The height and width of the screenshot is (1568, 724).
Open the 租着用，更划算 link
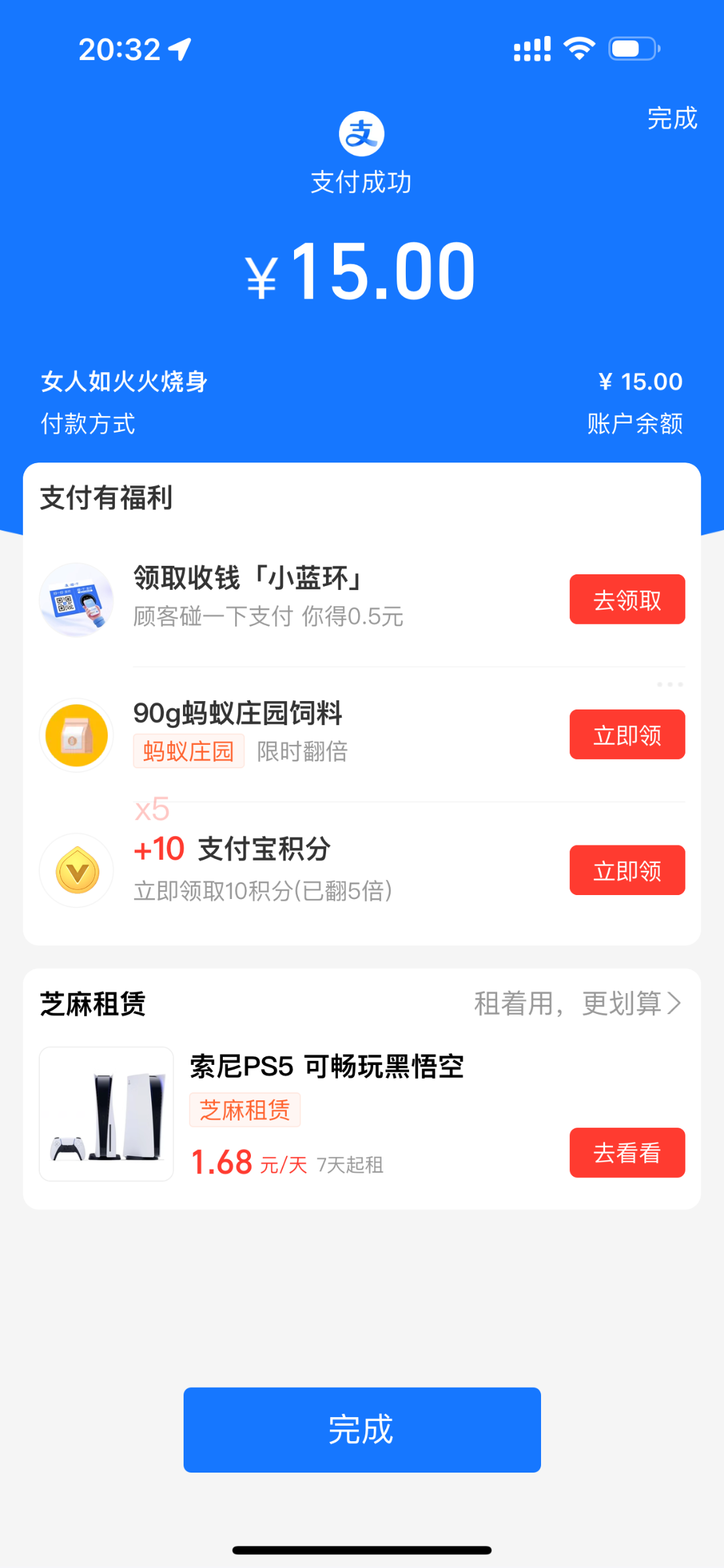coord(578,1004)
